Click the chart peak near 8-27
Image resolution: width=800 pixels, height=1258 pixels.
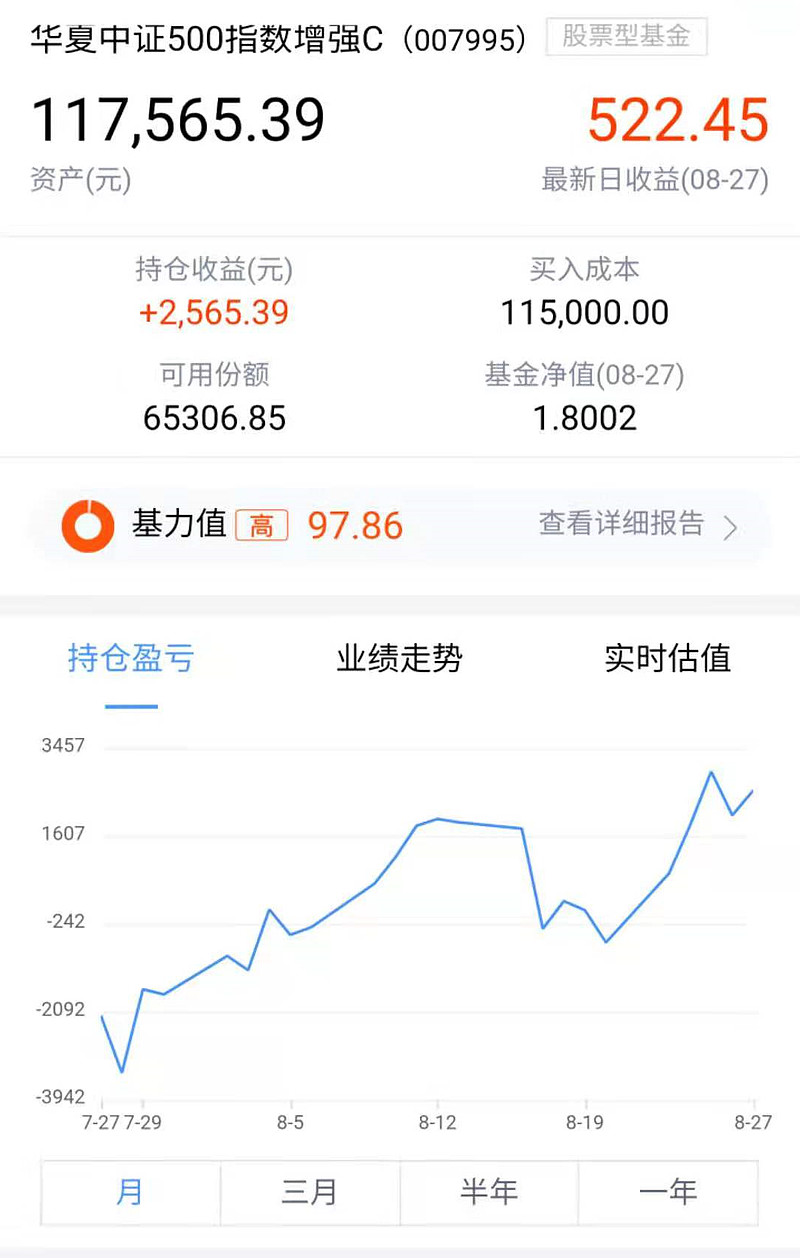(713, 771)
